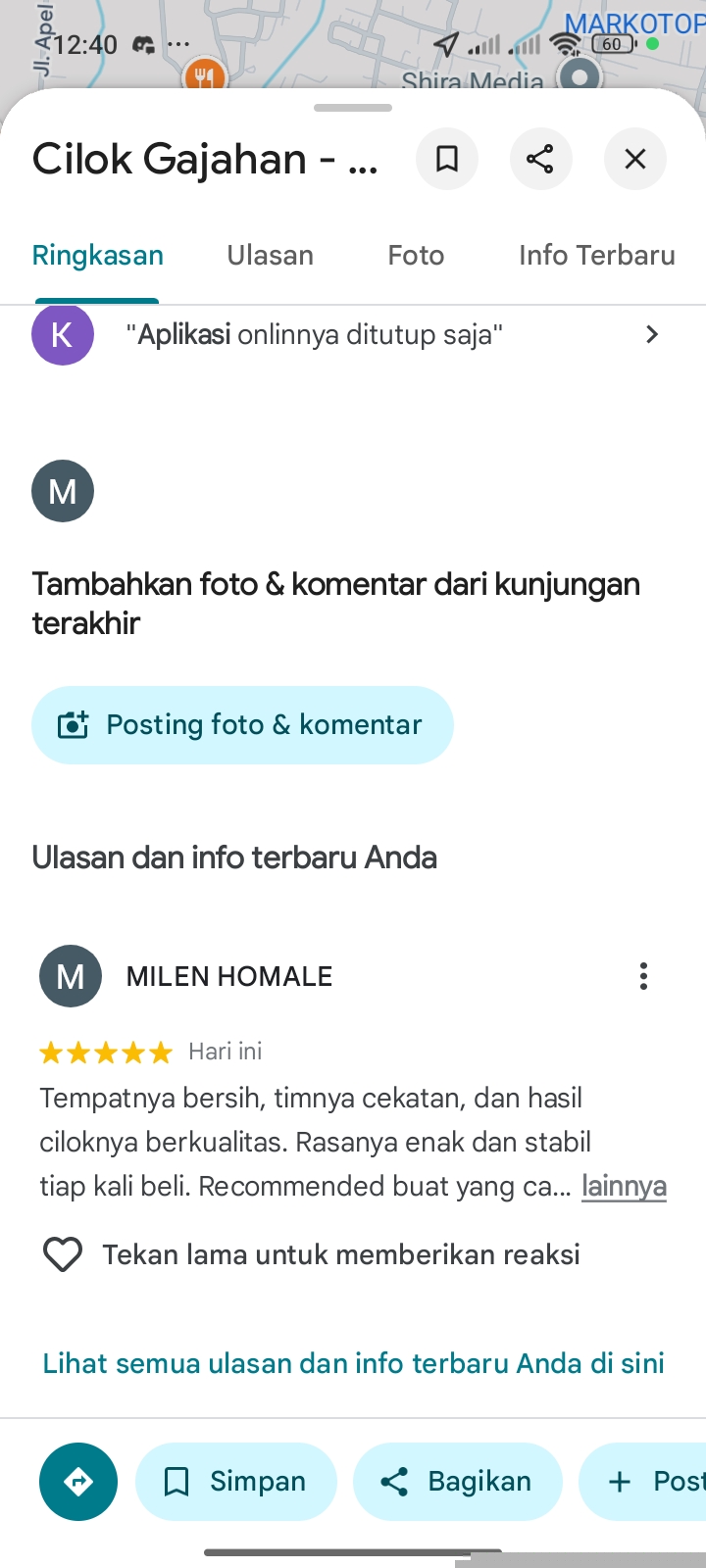Tap Posting foto & komentar button
Viewport: 706px width, 1568px height.
(x=242, y=725)
